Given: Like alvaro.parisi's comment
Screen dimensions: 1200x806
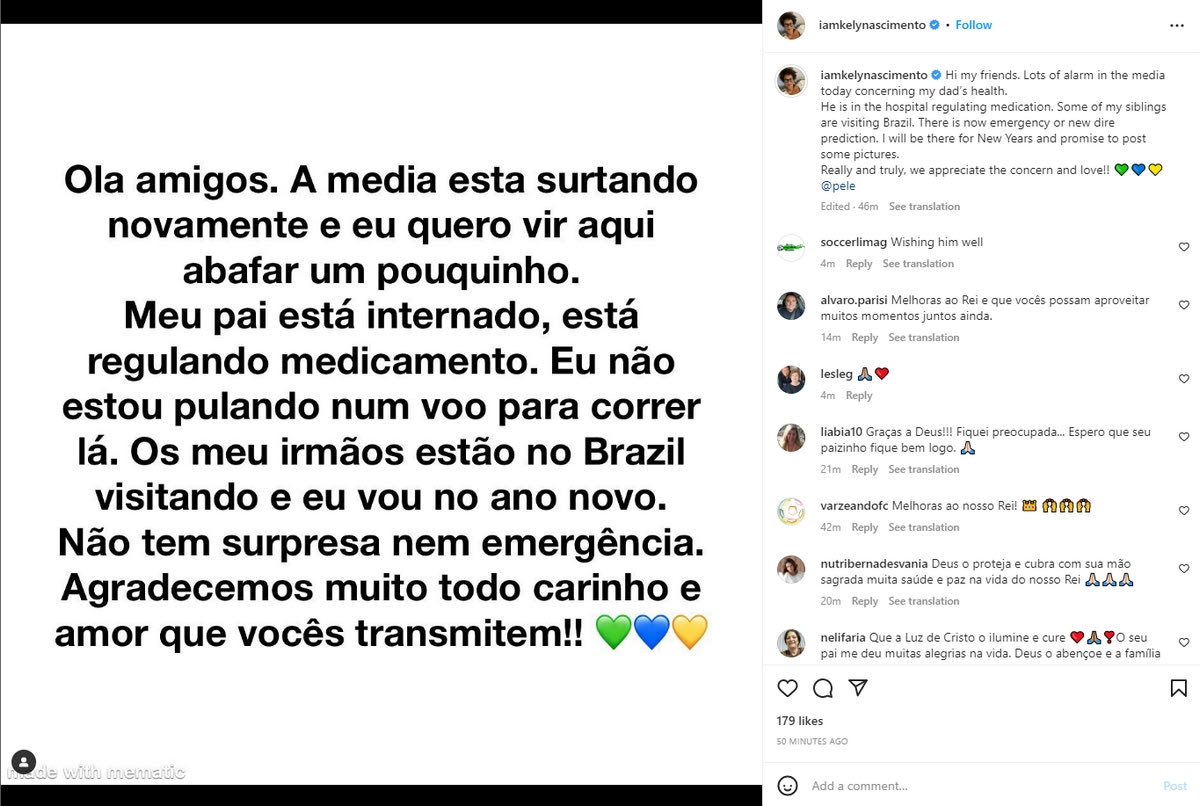Looking at the screenshot, I should click(1184, 305).
